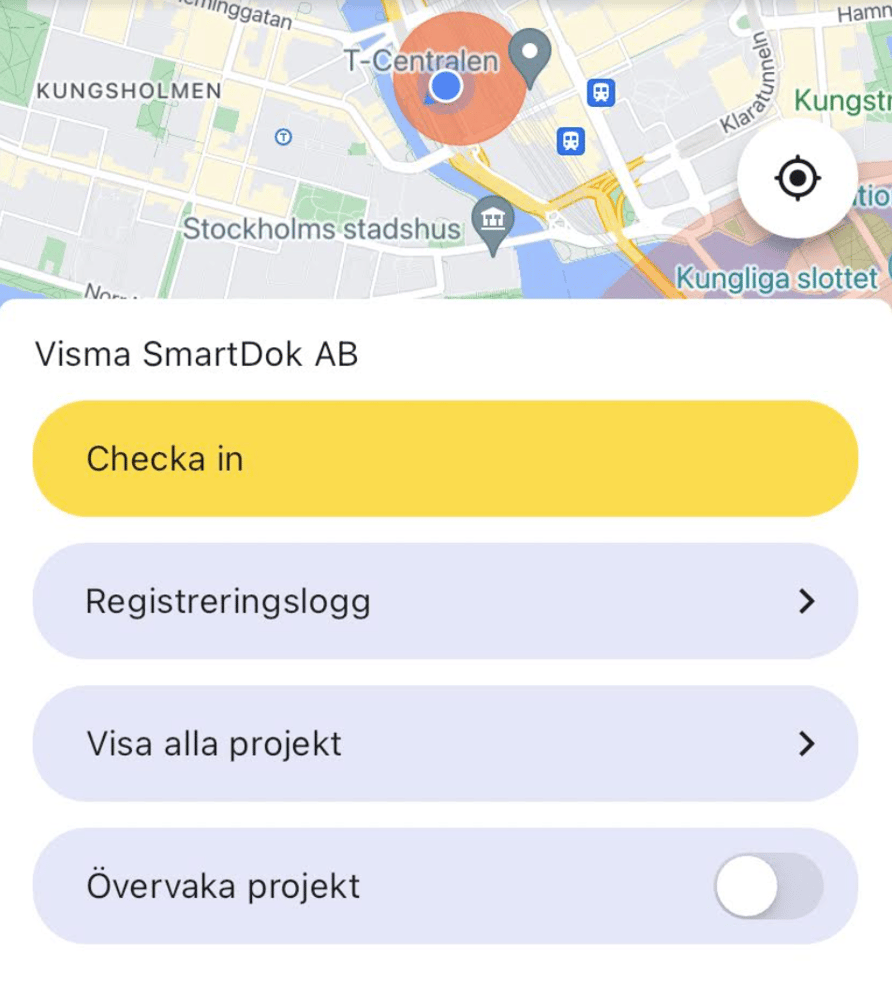Tap the Stockholms stadshus landmark pin
The width and height of the screenshot is (892, 982).
tap(492, 220)
